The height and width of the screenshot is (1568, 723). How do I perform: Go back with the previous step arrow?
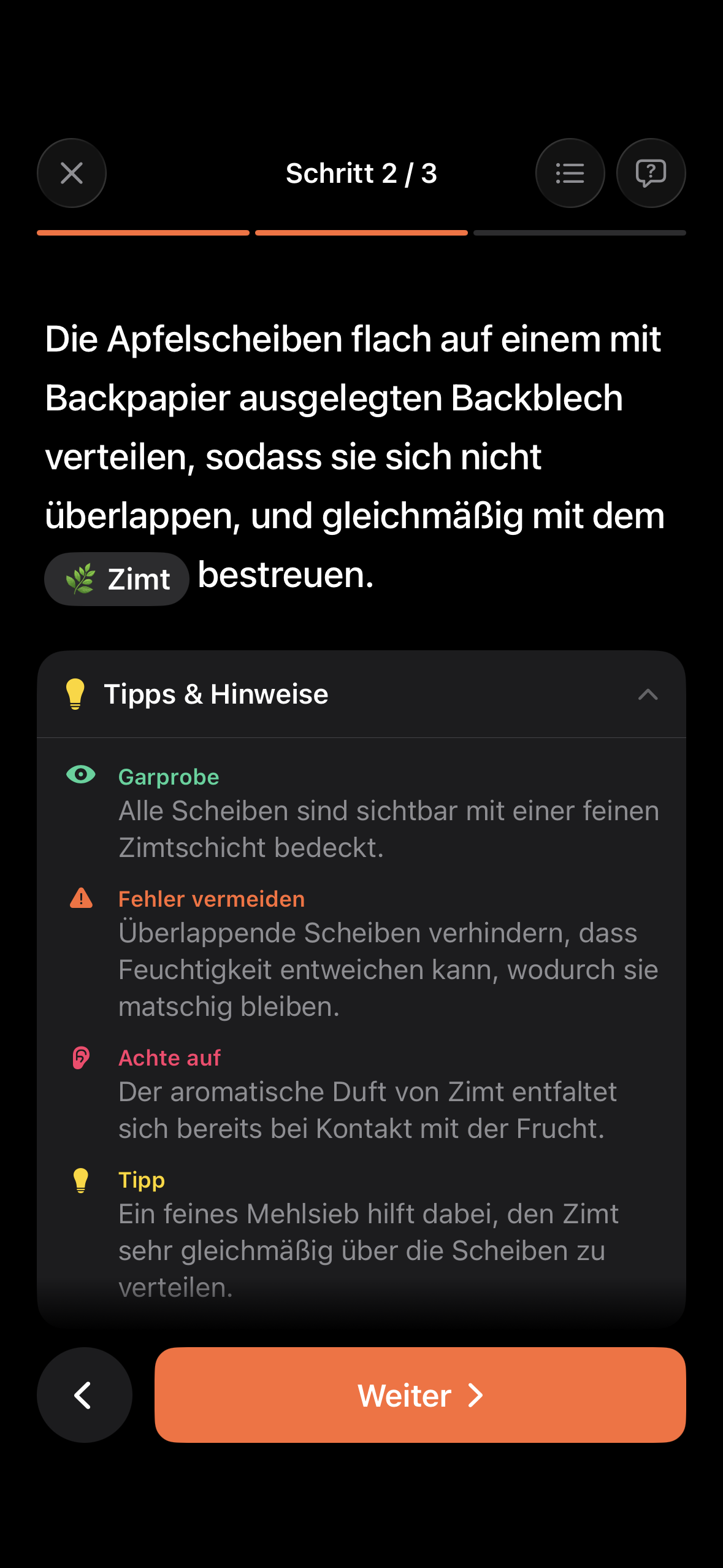(84, 1394)
